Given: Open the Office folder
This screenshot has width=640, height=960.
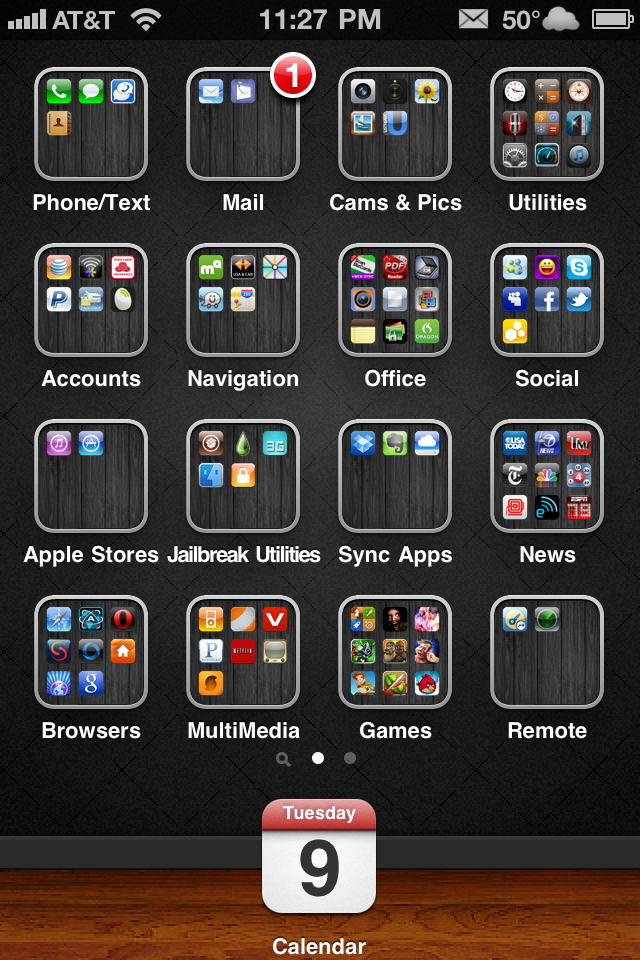Looking at the screenshot, I should coord(395,300).
